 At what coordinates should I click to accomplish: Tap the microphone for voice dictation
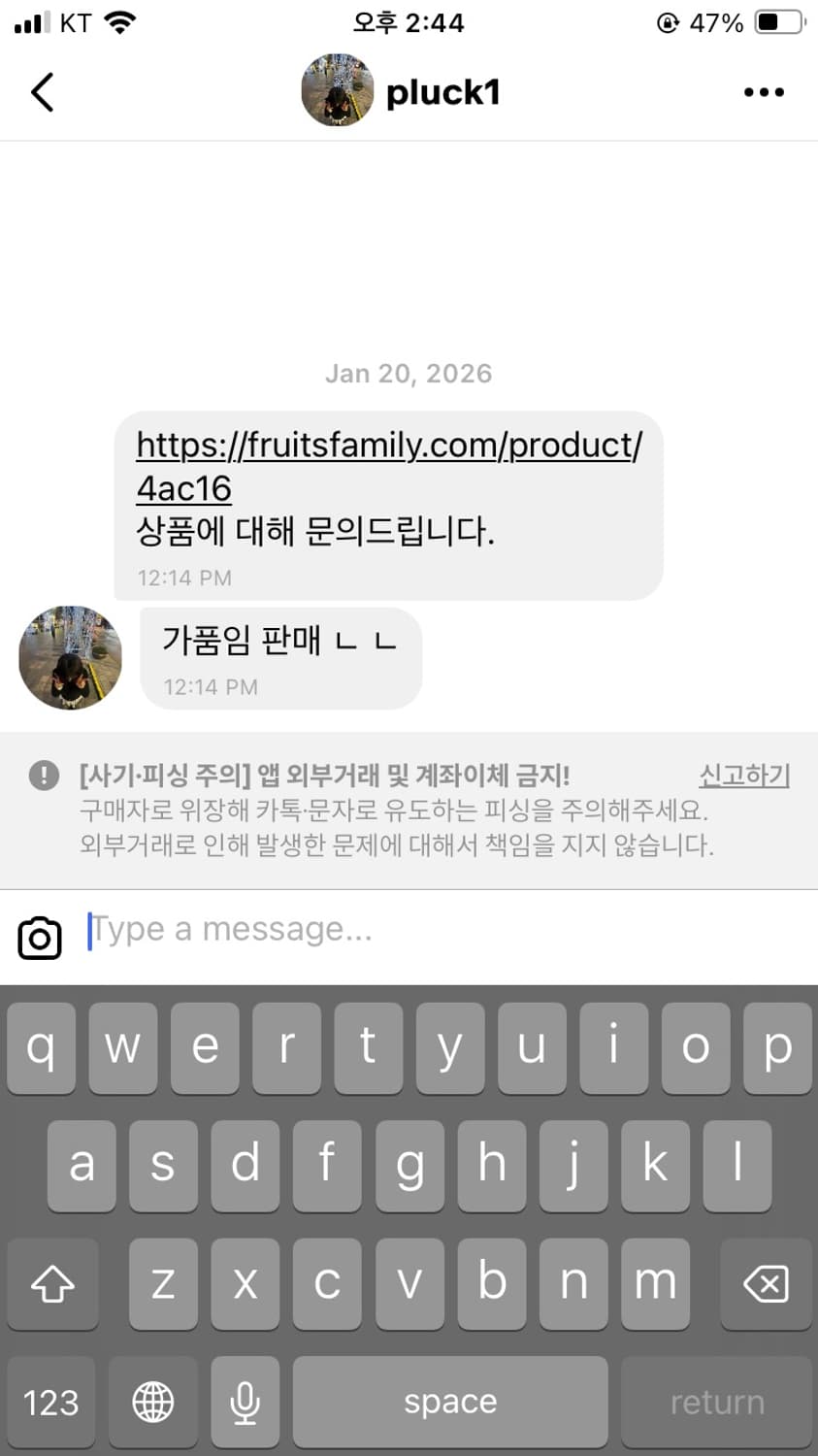(x=245, y=1401)
